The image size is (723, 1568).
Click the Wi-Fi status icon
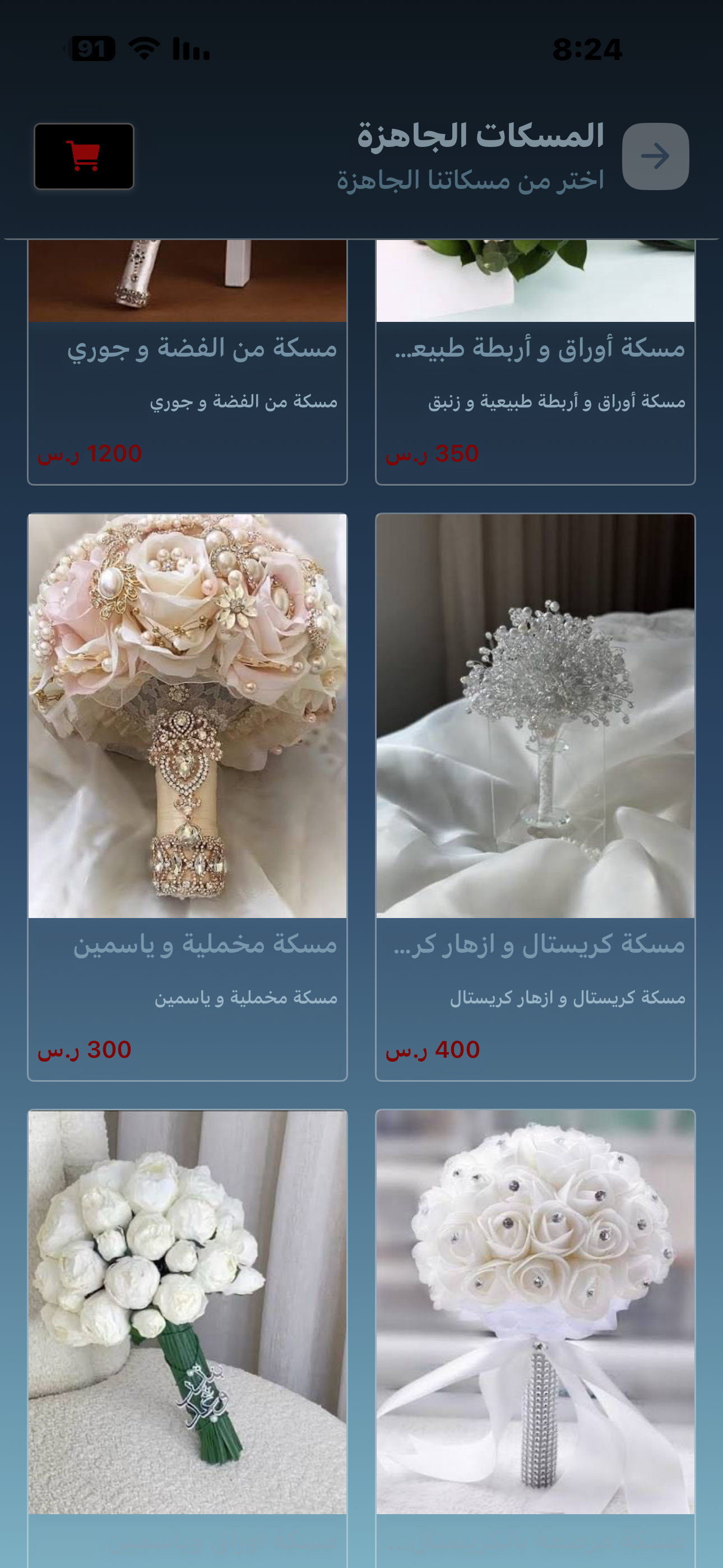[x=143, y=49]
